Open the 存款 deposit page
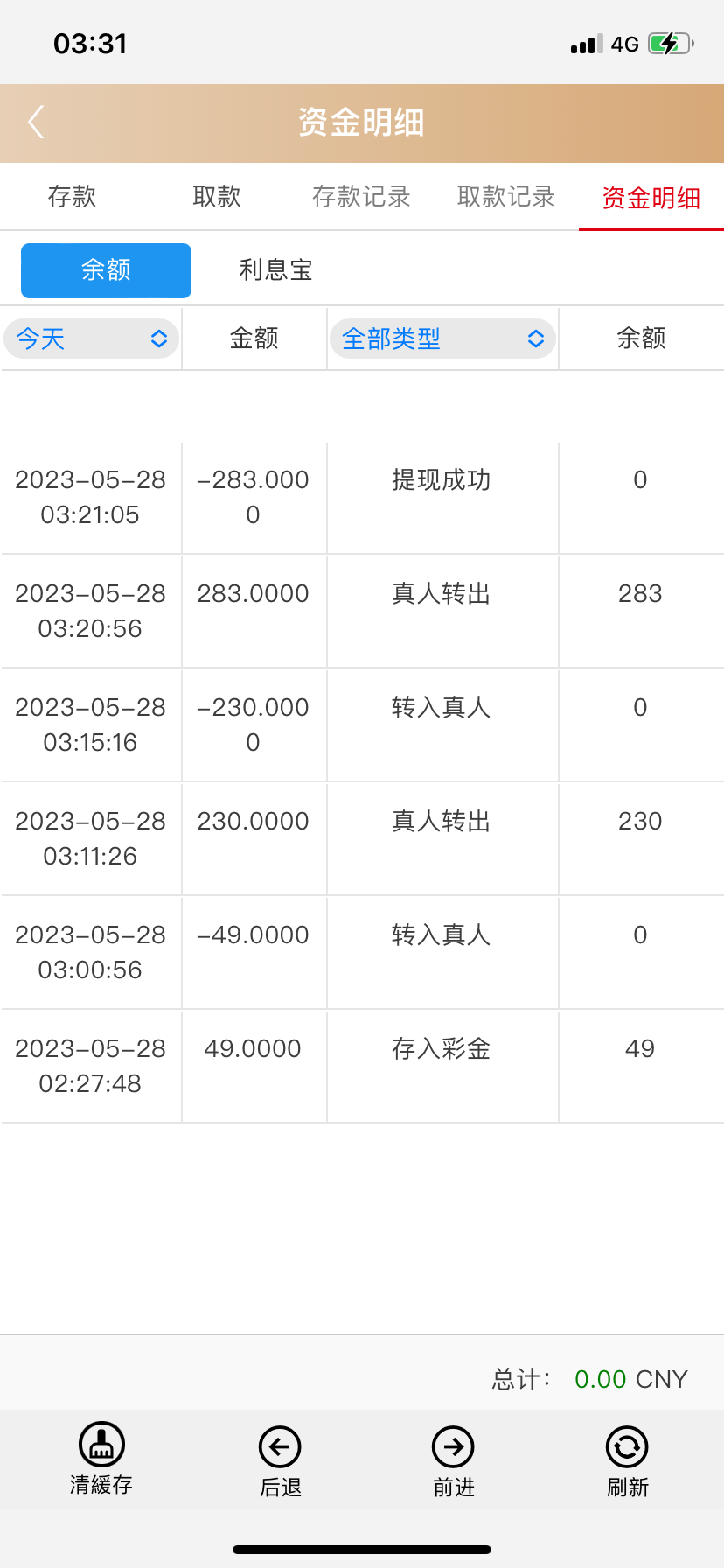Image resolution: width=724 pixels, height=1568 pixels. point(71,196)
